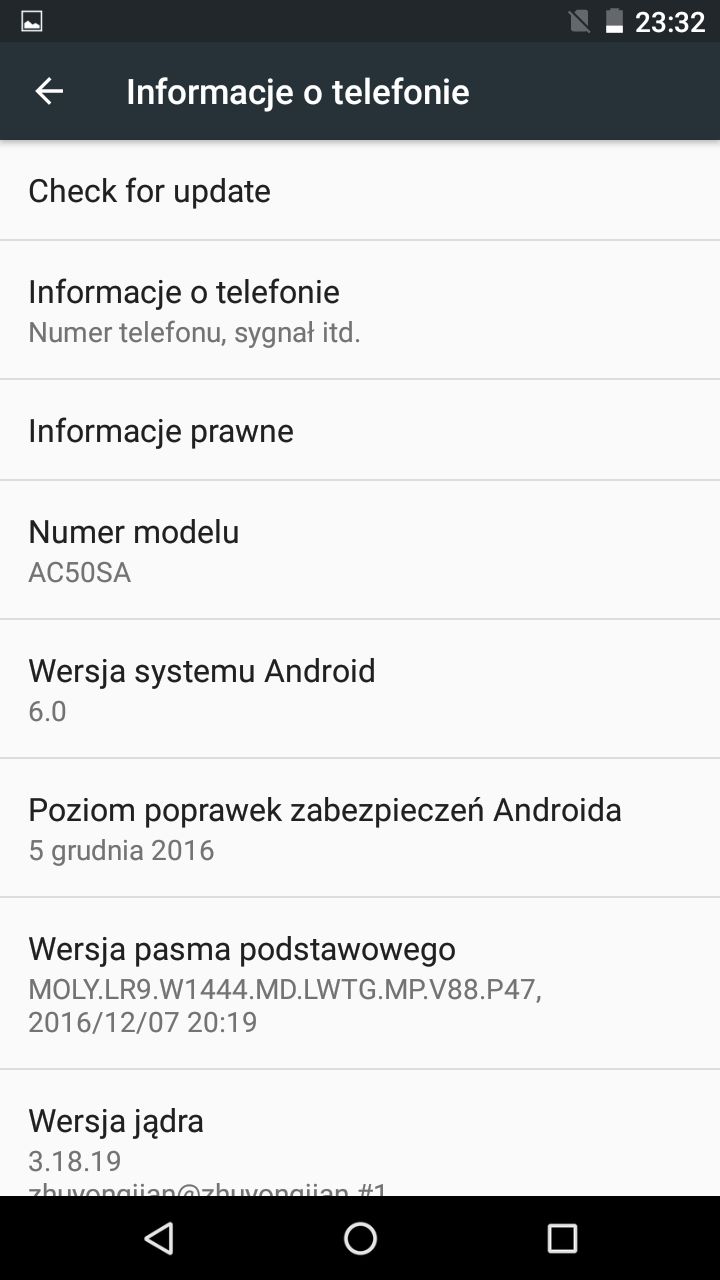Tap Wersja jądra to reveal kernel details
Screen dimensions: 720x1280
tap(116, 1120)
